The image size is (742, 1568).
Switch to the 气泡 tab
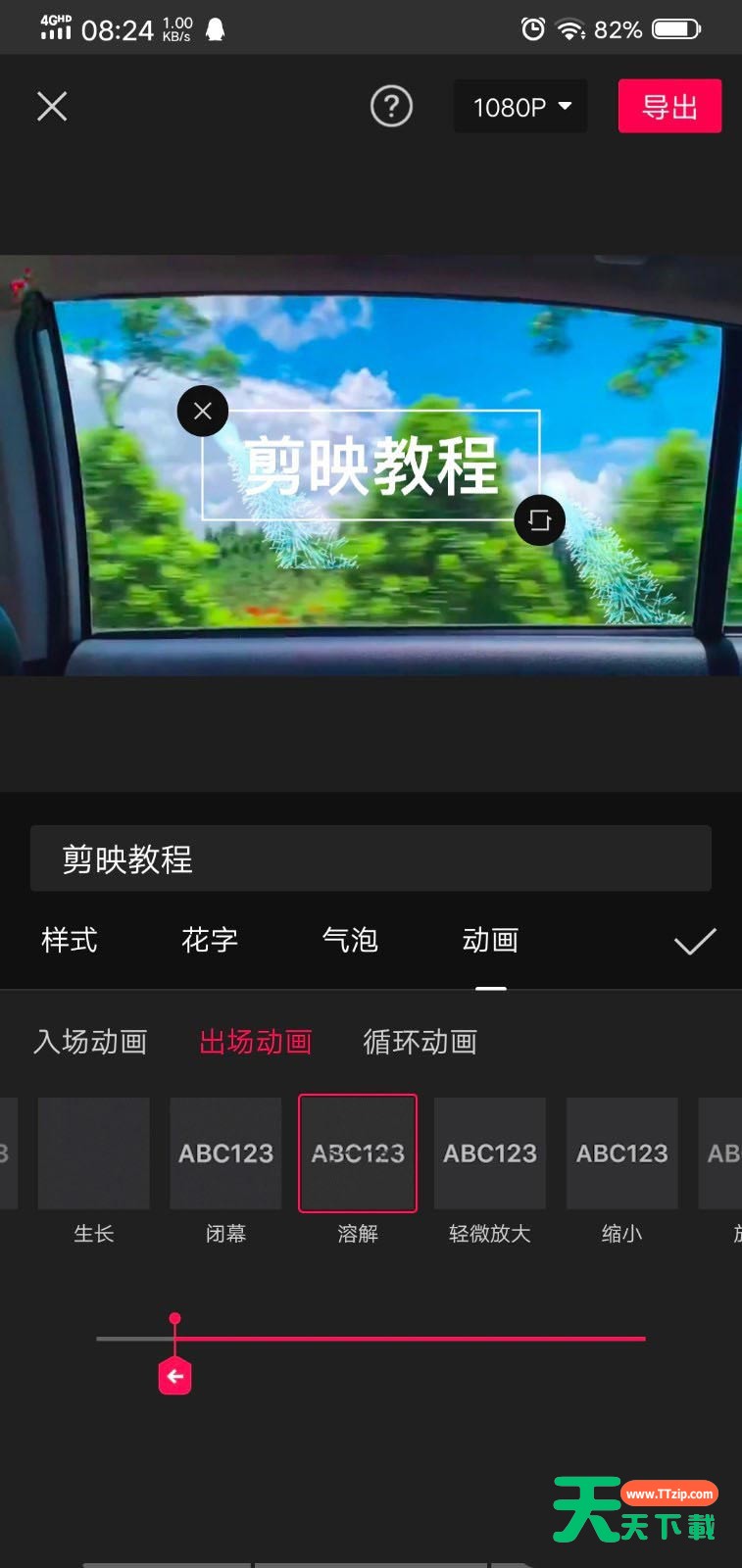point(350,940)
